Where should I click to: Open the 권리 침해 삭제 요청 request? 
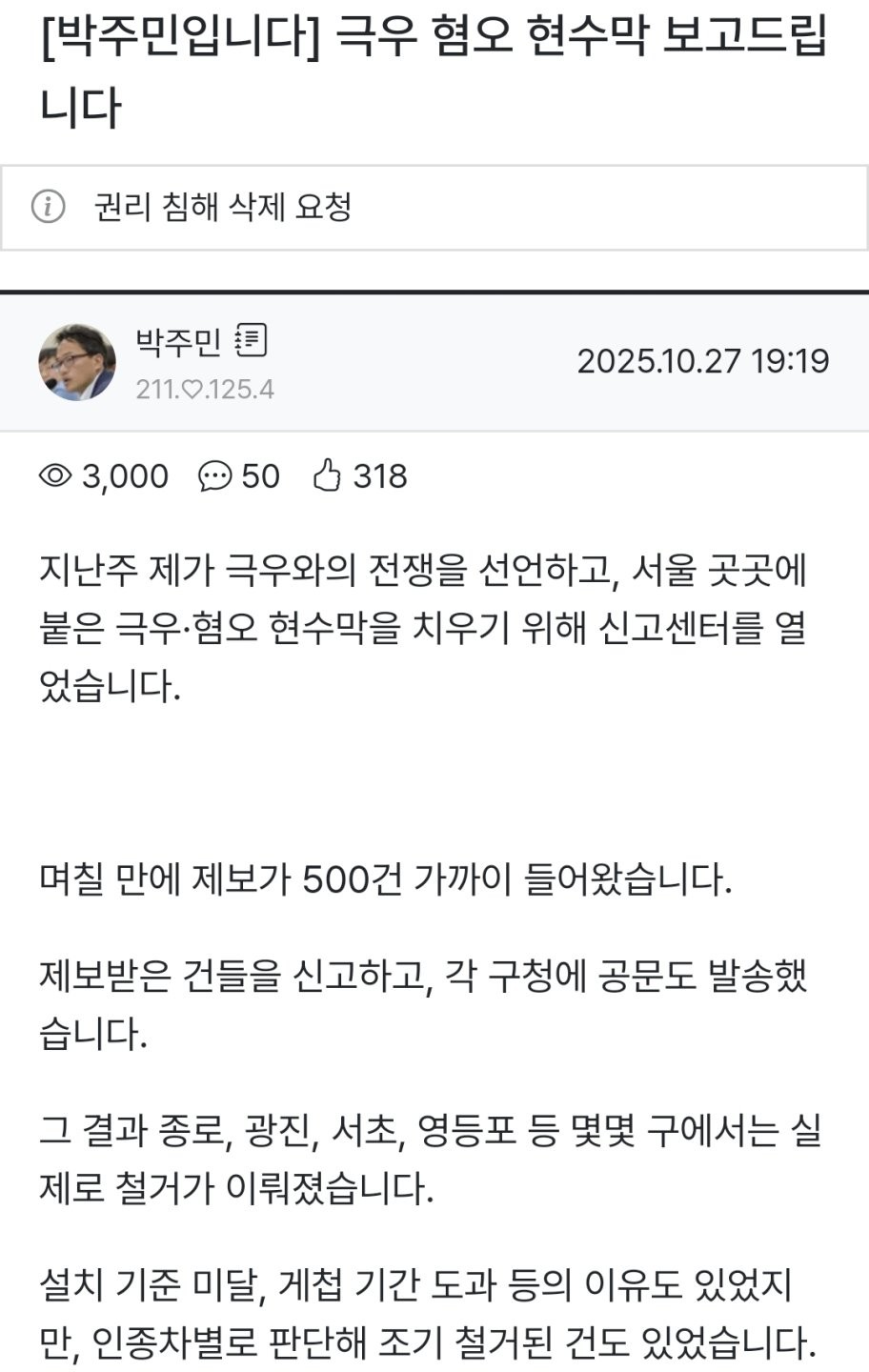coord(223,207)
